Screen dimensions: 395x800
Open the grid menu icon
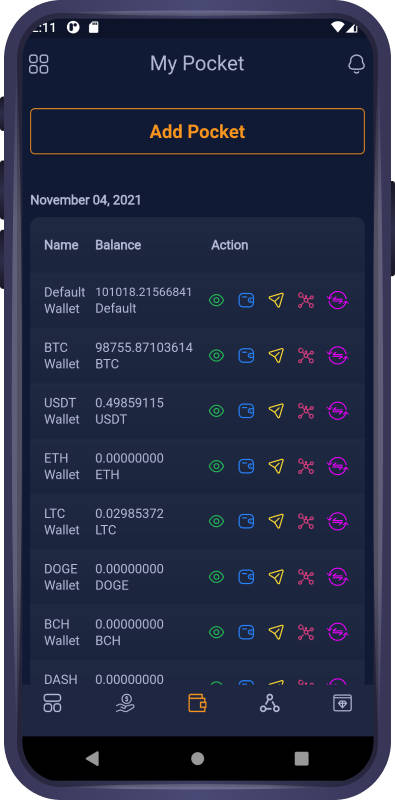(x=39, y=64)
